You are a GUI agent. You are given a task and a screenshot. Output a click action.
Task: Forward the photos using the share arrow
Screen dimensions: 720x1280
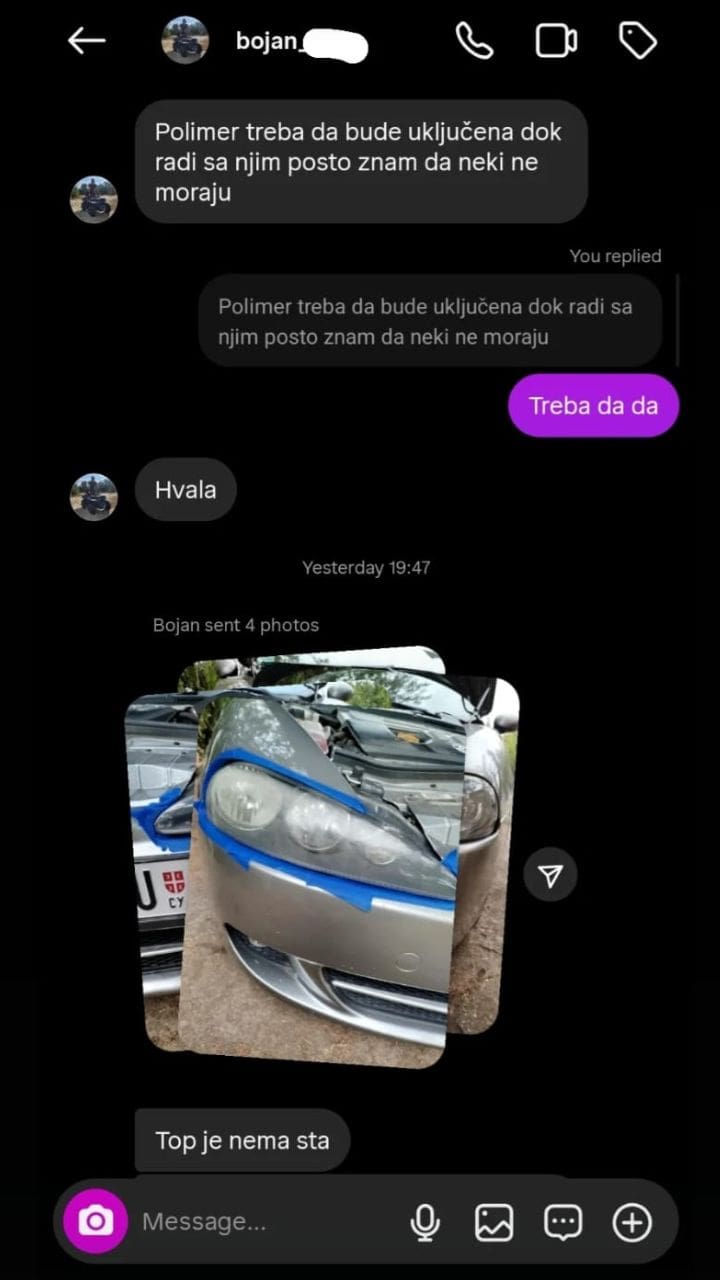point(550,876)
